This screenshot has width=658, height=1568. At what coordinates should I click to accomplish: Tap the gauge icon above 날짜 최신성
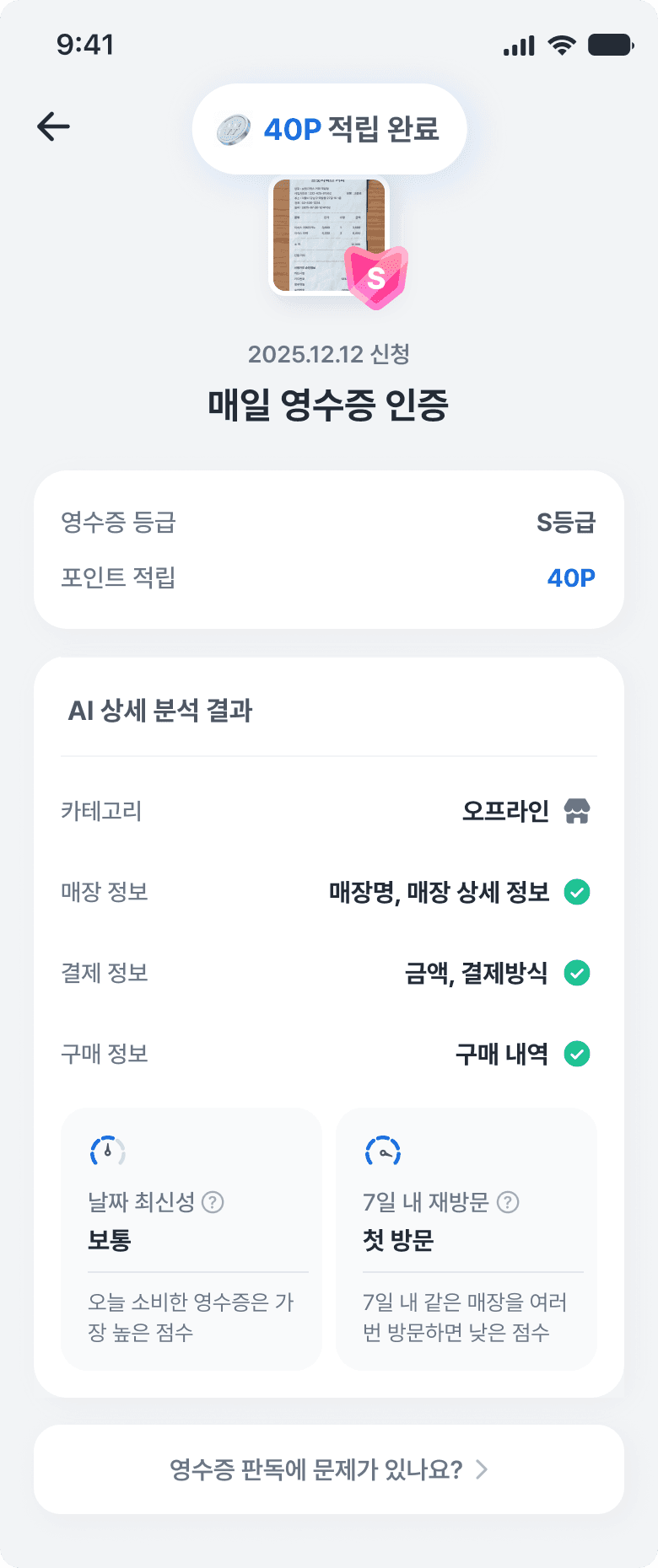pyautogui.click(x=107, y=1150)
